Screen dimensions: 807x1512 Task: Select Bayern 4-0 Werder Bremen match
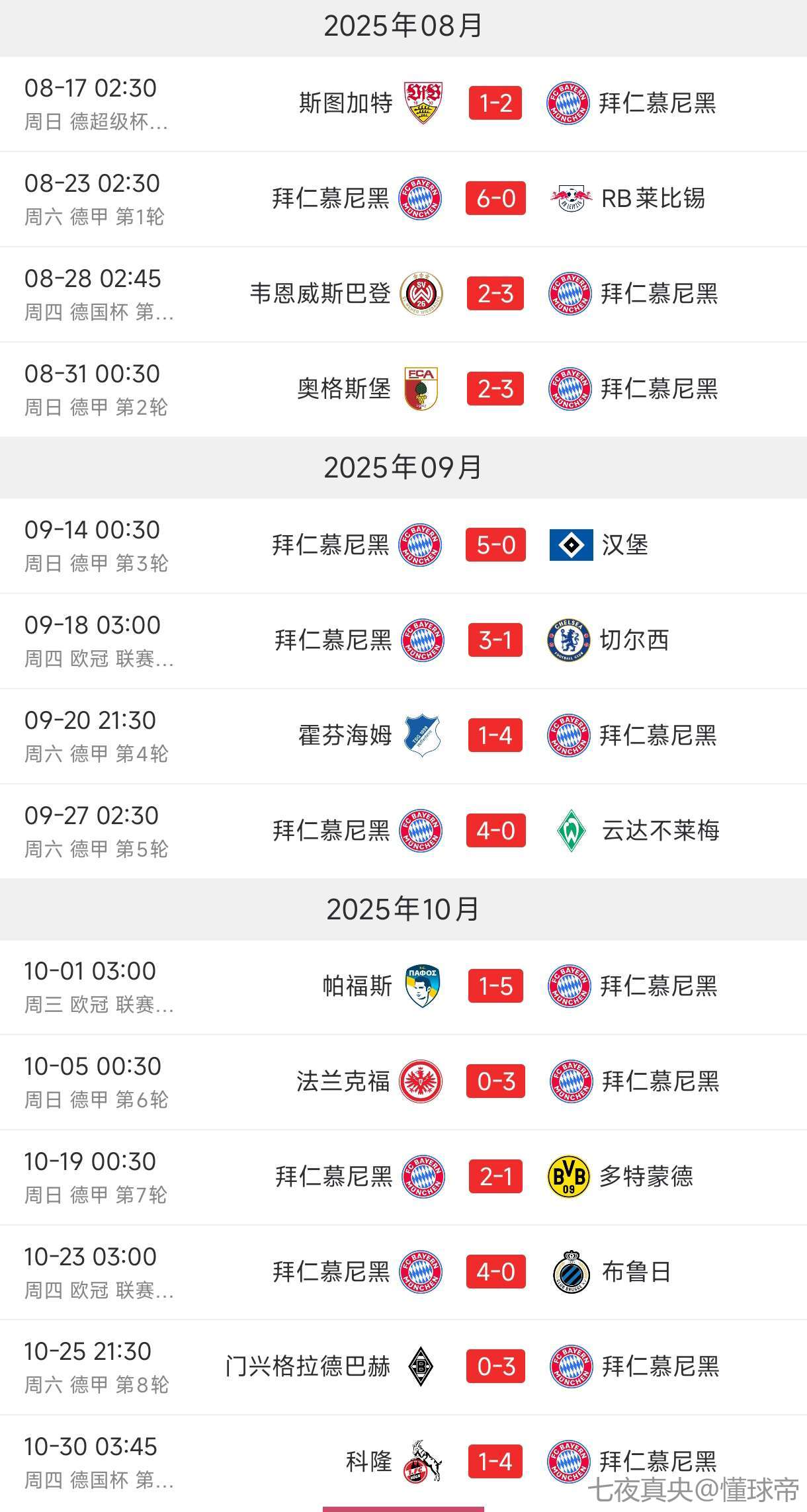tap(495, 831)
